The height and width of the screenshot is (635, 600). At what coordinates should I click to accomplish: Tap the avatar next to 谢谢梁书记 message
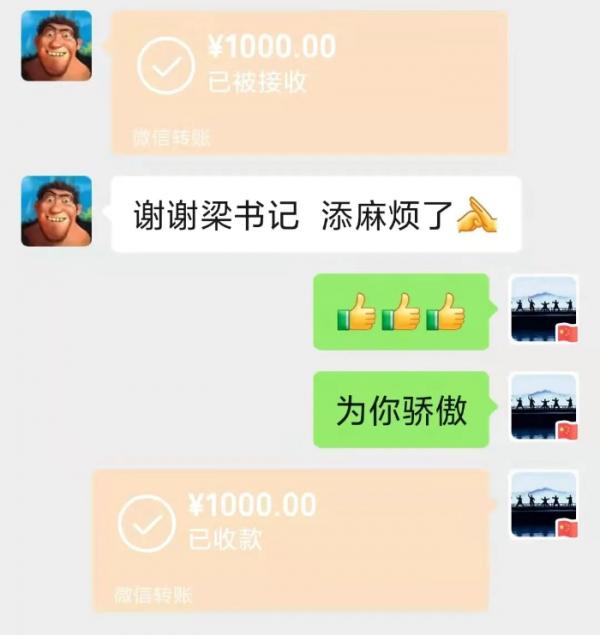pos(56,211)
